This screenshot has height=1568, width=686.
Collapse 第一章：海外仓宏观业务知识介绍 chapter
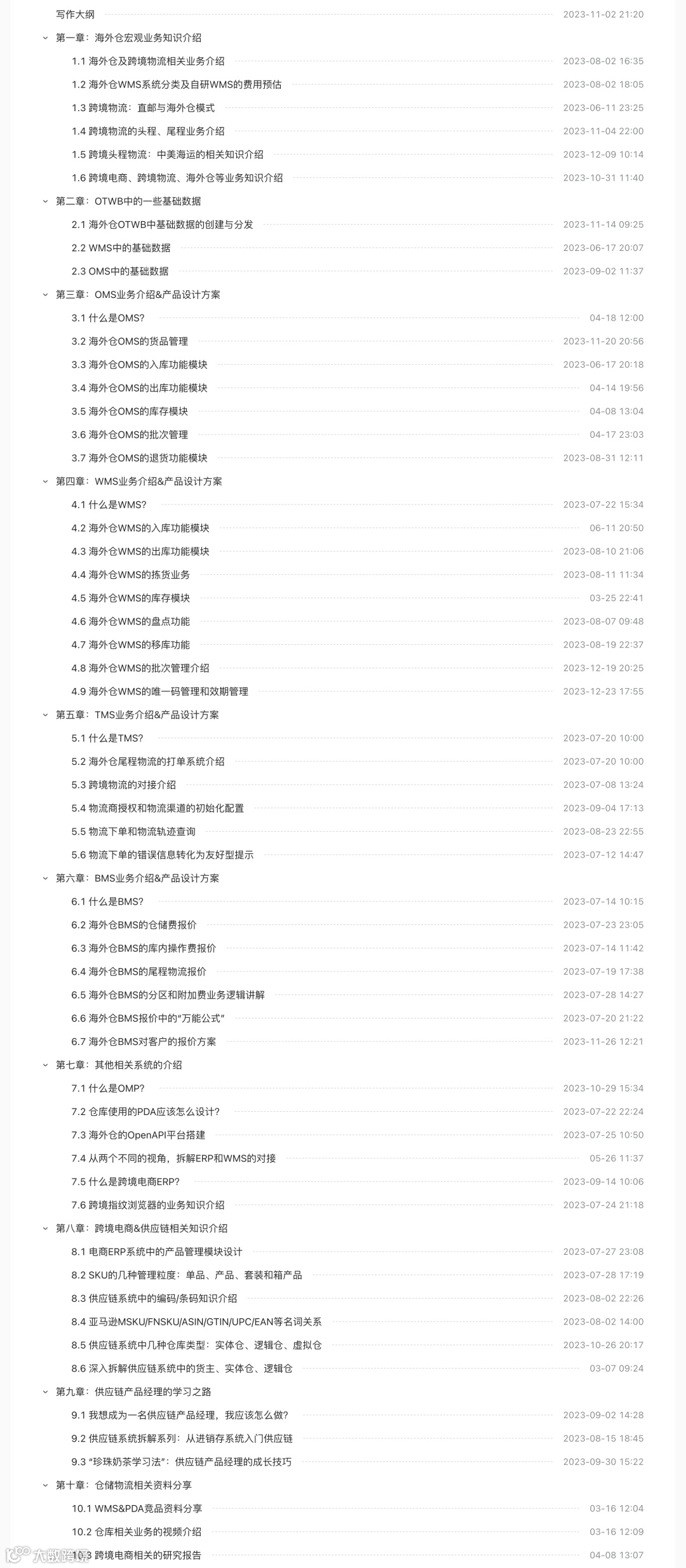tap(44, 39)
